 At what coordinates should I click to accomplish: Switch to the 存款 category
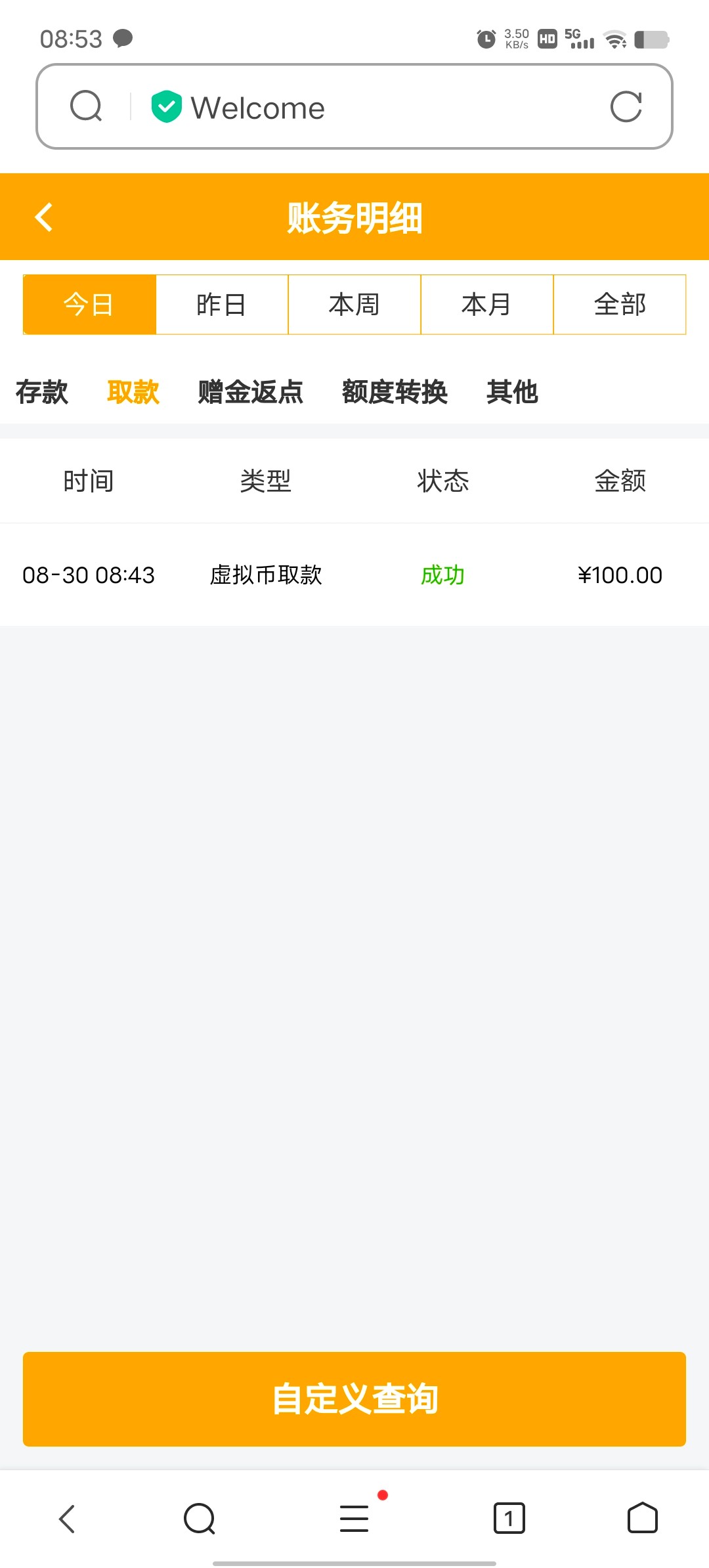(42, 392)
